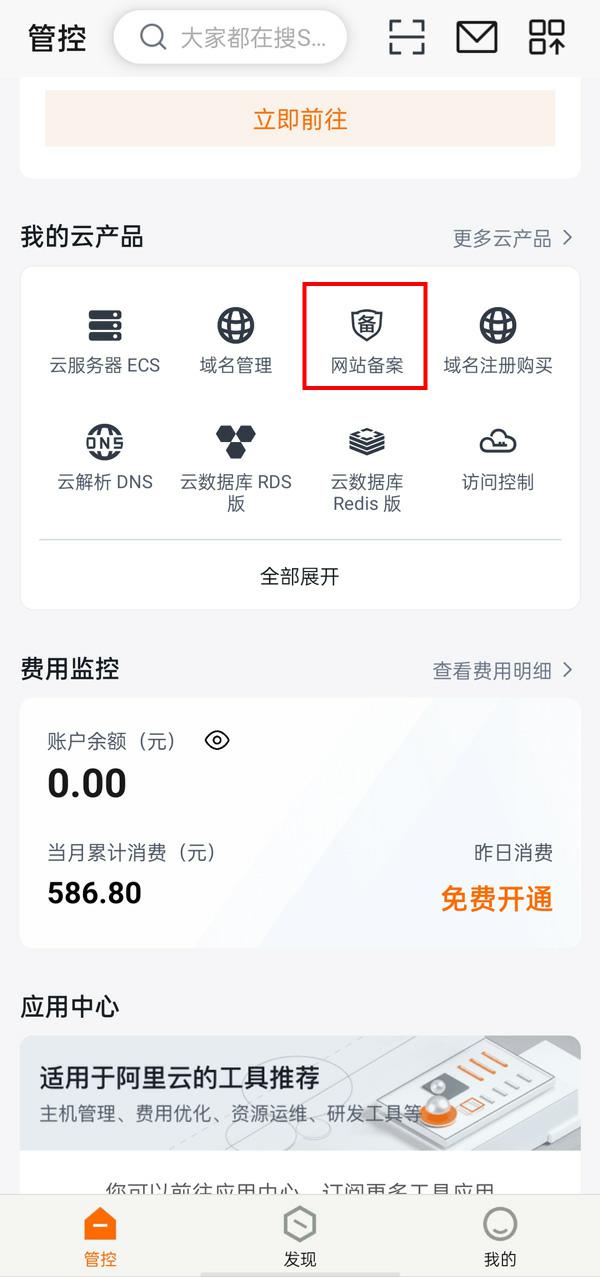View 查看费用明细 details

tap(502, 671)
